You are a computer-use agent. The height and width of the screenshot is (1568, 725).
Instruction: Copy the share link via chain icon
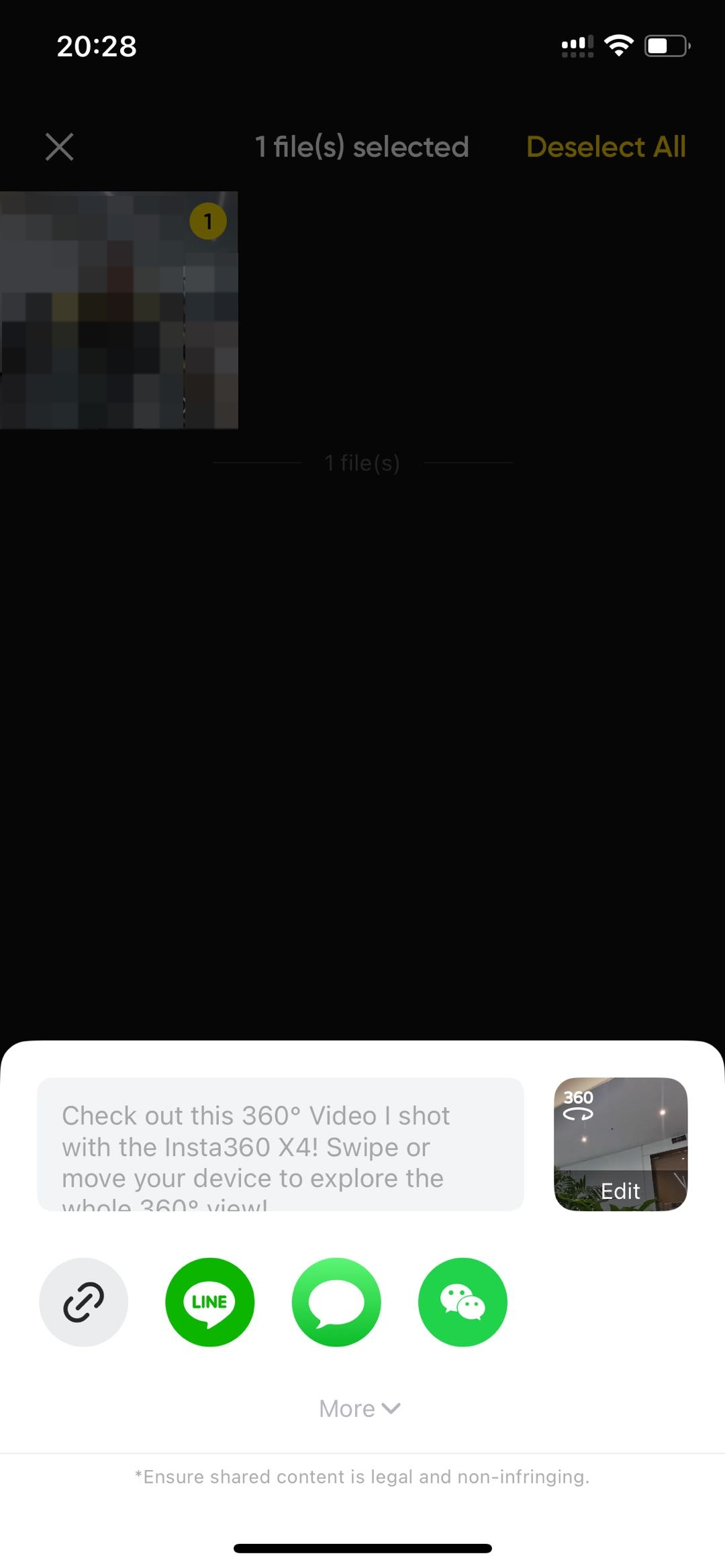click(x=83, y=1302)
